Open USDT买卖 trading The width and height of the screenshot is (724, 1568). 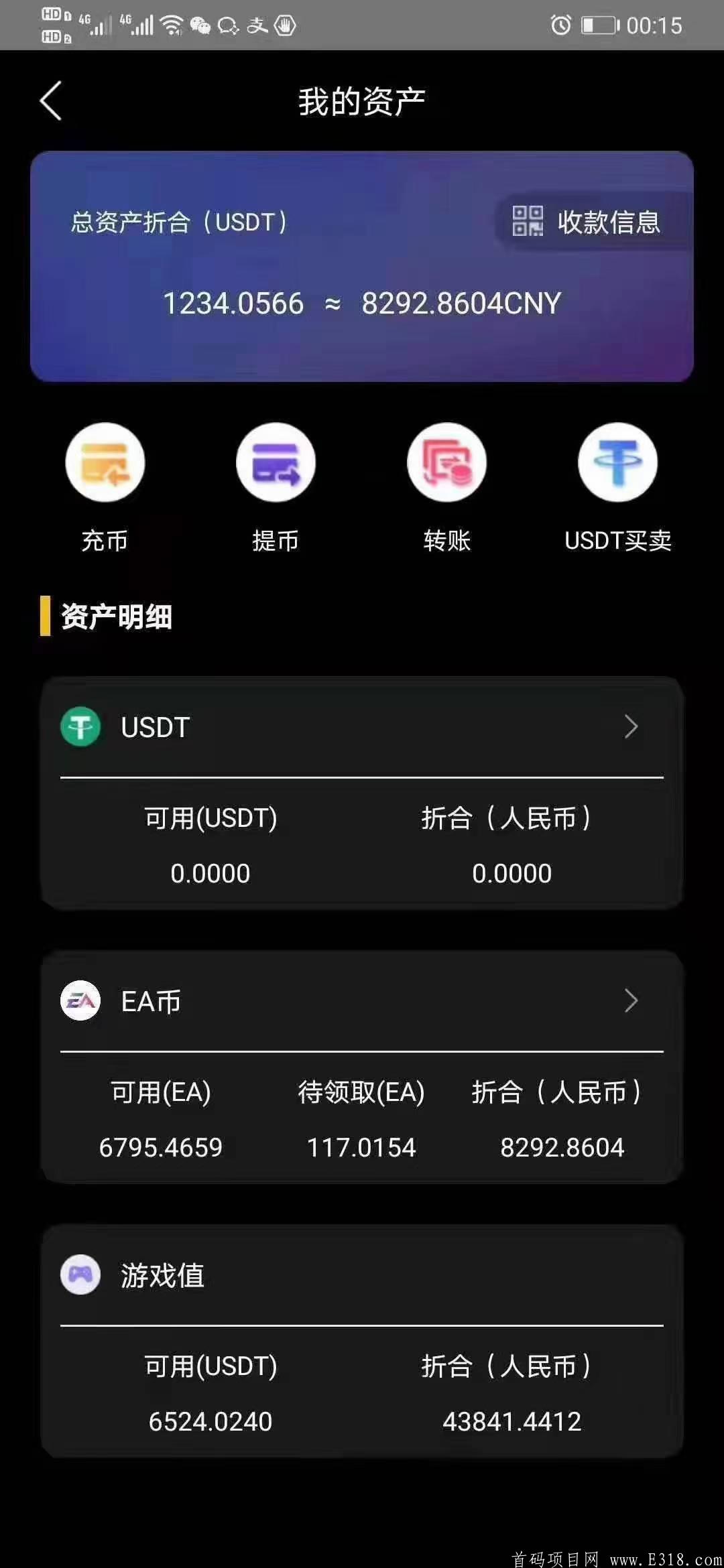click(618, 488)
